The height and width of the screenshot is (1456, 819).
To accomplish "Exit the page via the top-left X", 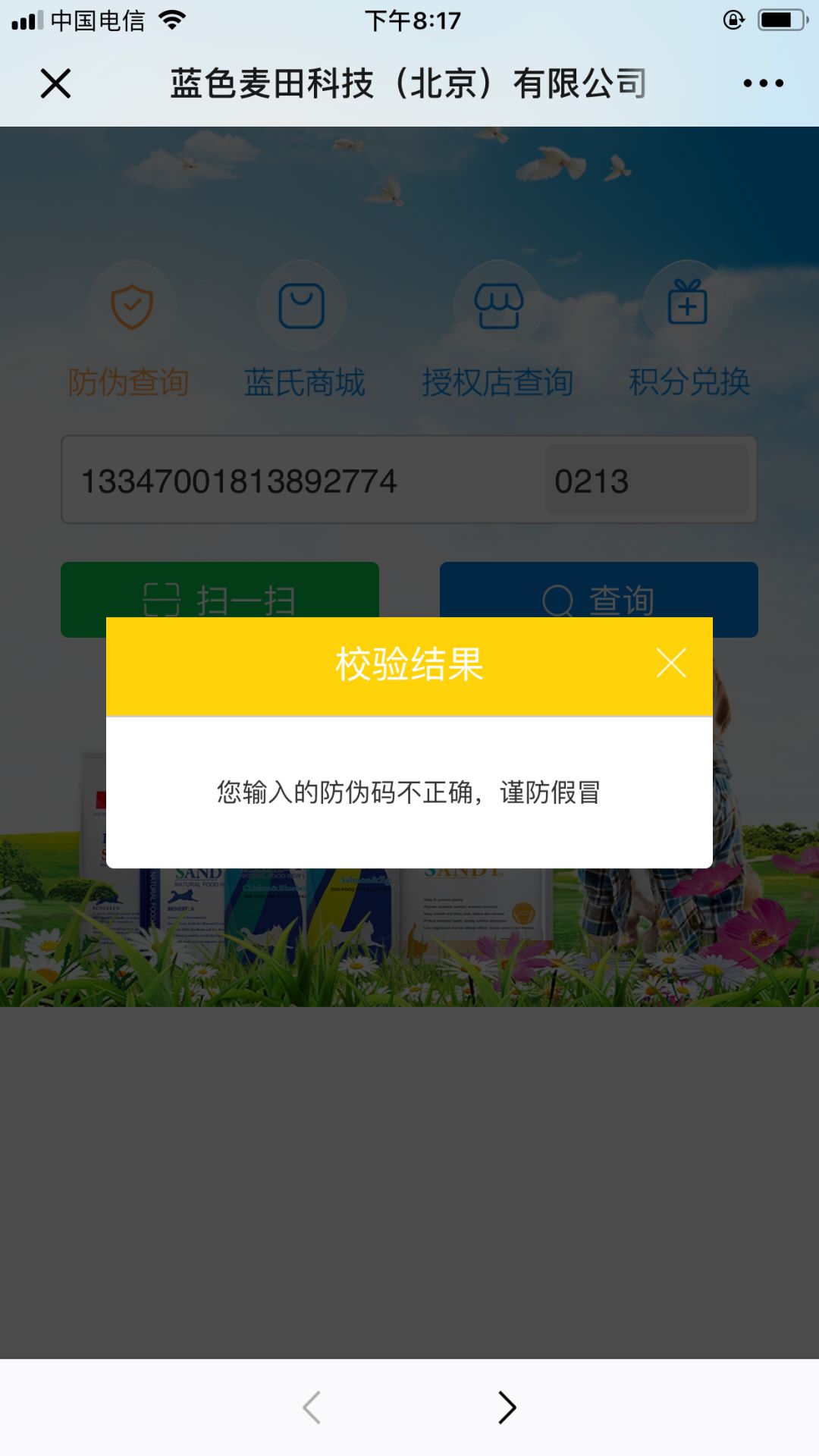I will pos(55,83).
